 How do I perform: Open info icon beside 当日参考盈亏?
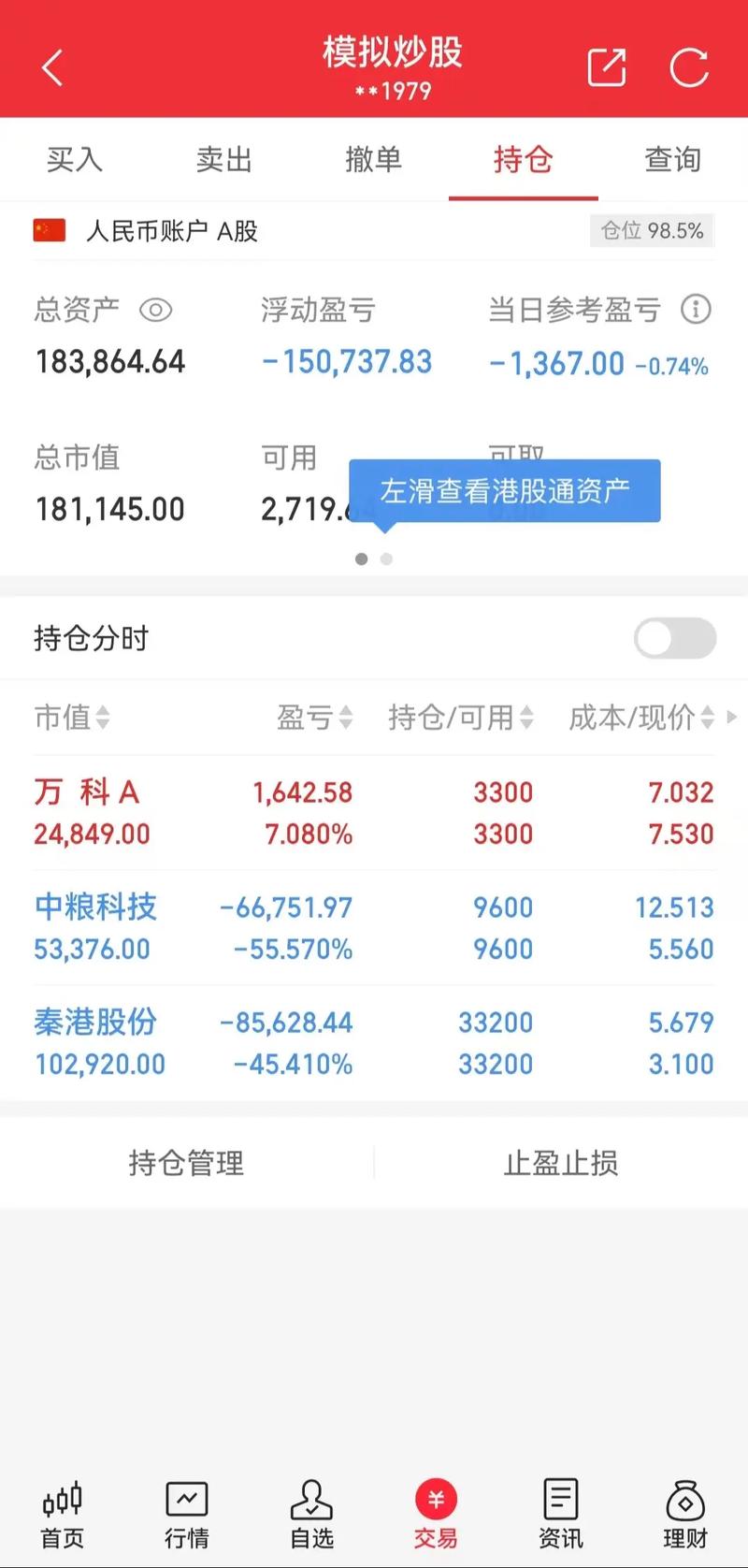coord(695,310)
